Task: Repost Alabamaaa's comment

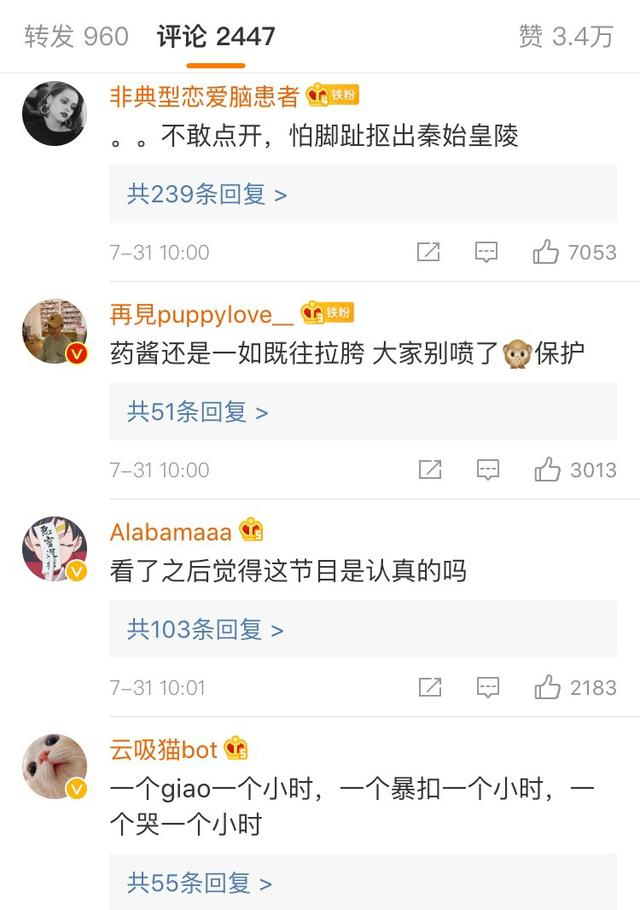Action: [428, 688]
